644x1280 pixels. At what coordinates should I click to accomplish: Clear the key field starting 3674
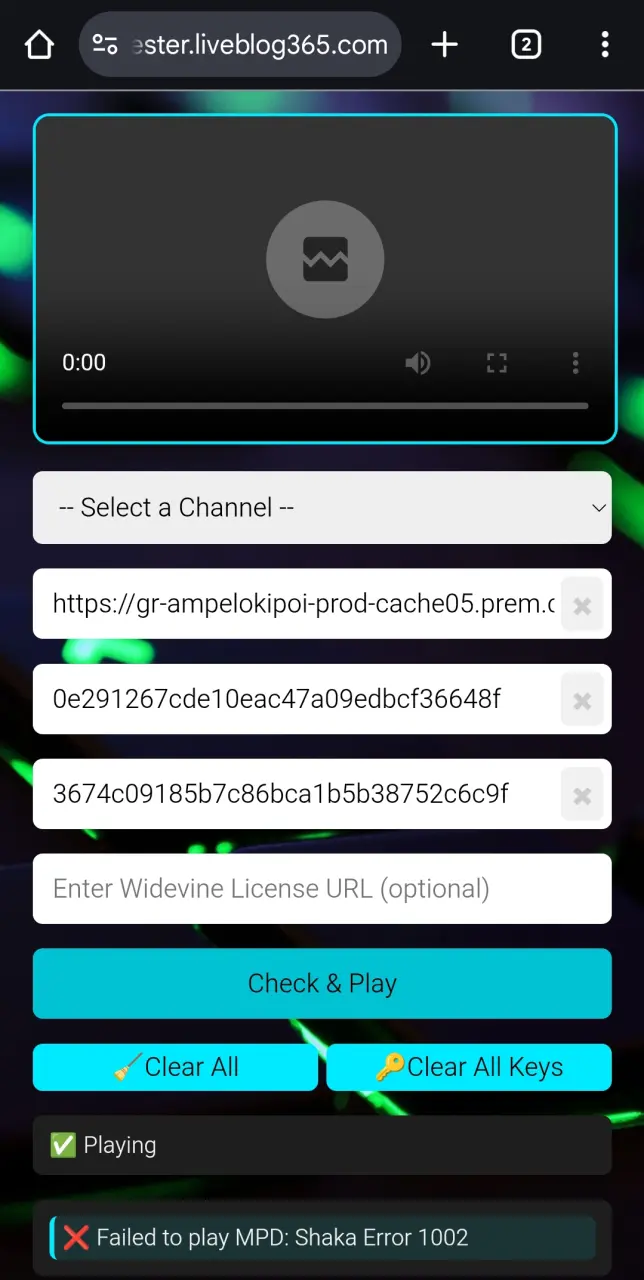click(582, 795)
